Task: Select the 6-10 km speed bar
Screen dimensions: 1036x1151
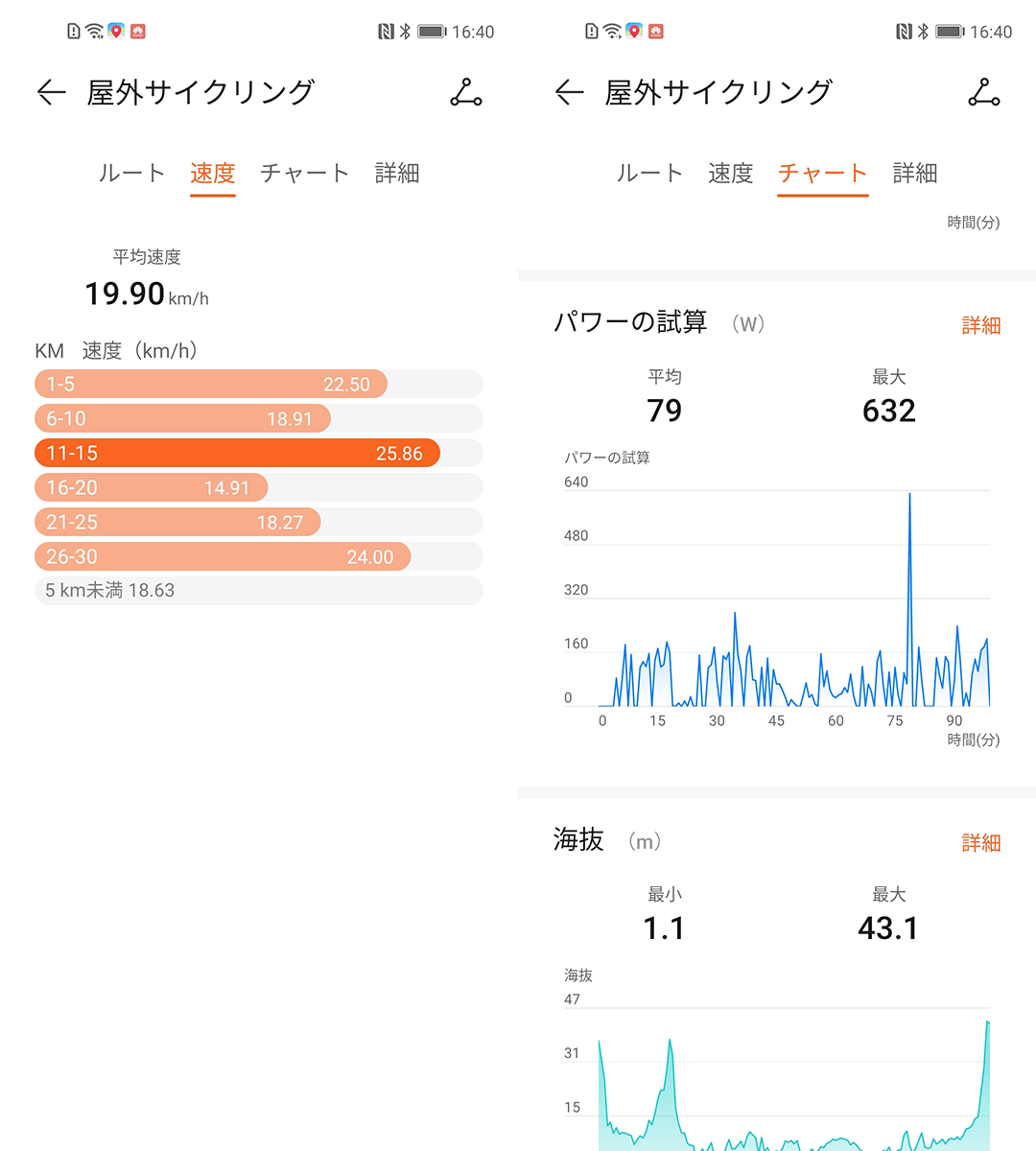Action: click(x=182, y=418)
